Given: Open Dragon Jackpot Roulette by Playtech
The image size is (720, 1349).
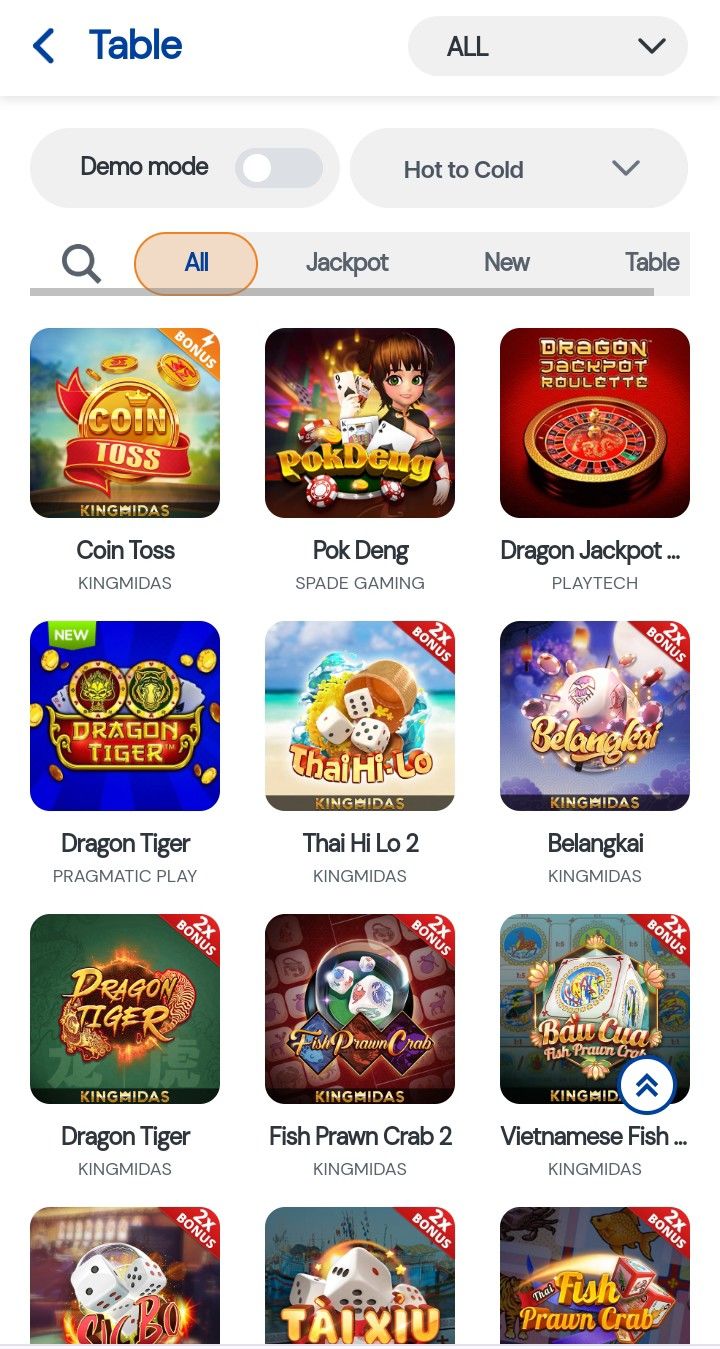Looking at the screenshot, I should click(x=595, y=423).
